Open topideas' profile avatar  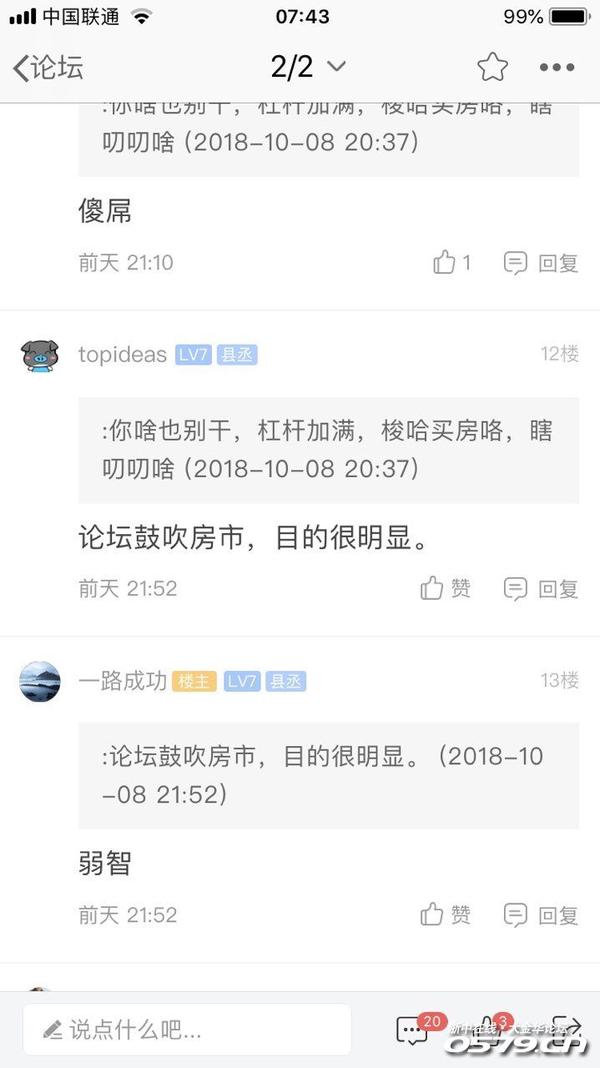(x=40, y=355)
